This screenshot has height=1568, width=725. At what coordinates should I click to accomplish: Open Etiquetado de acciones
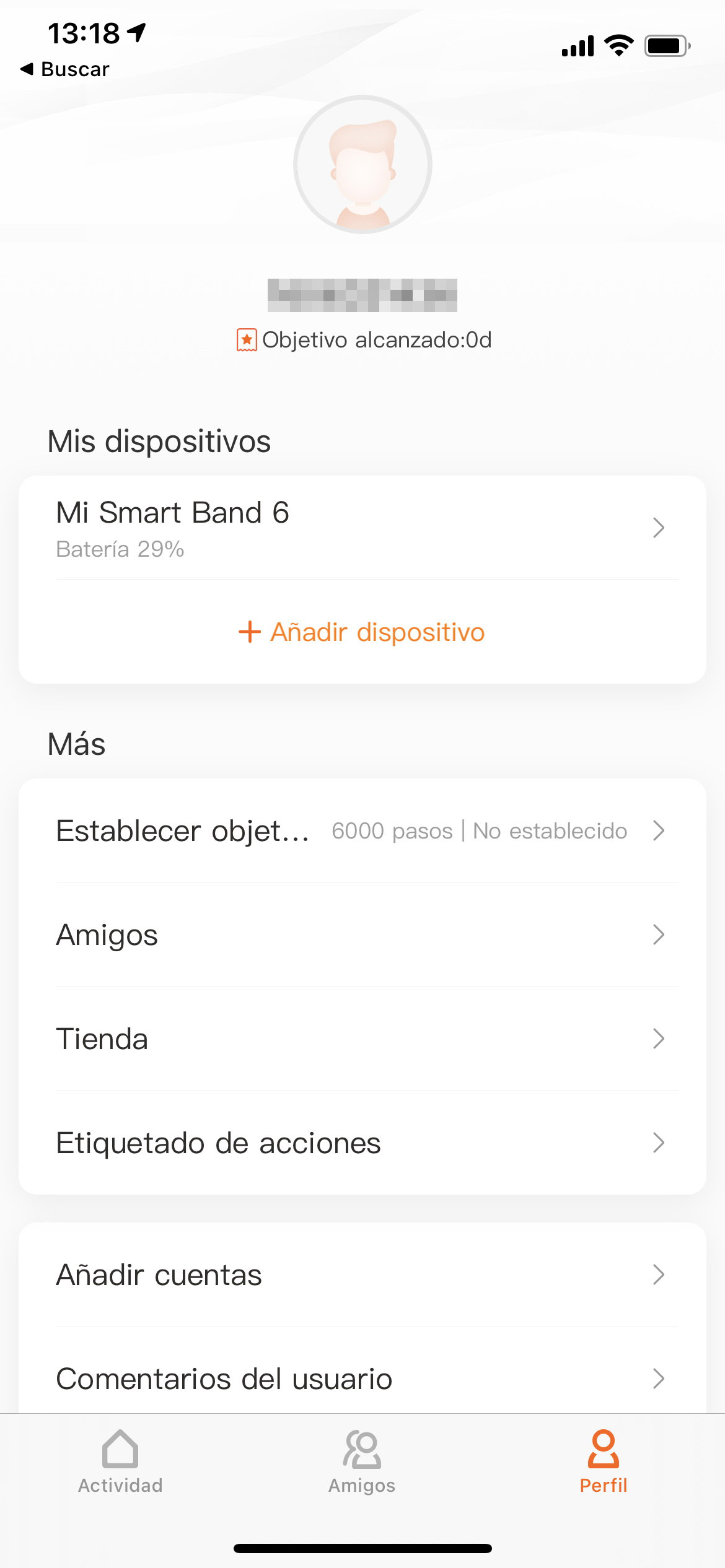click(x=362, y=1143)
